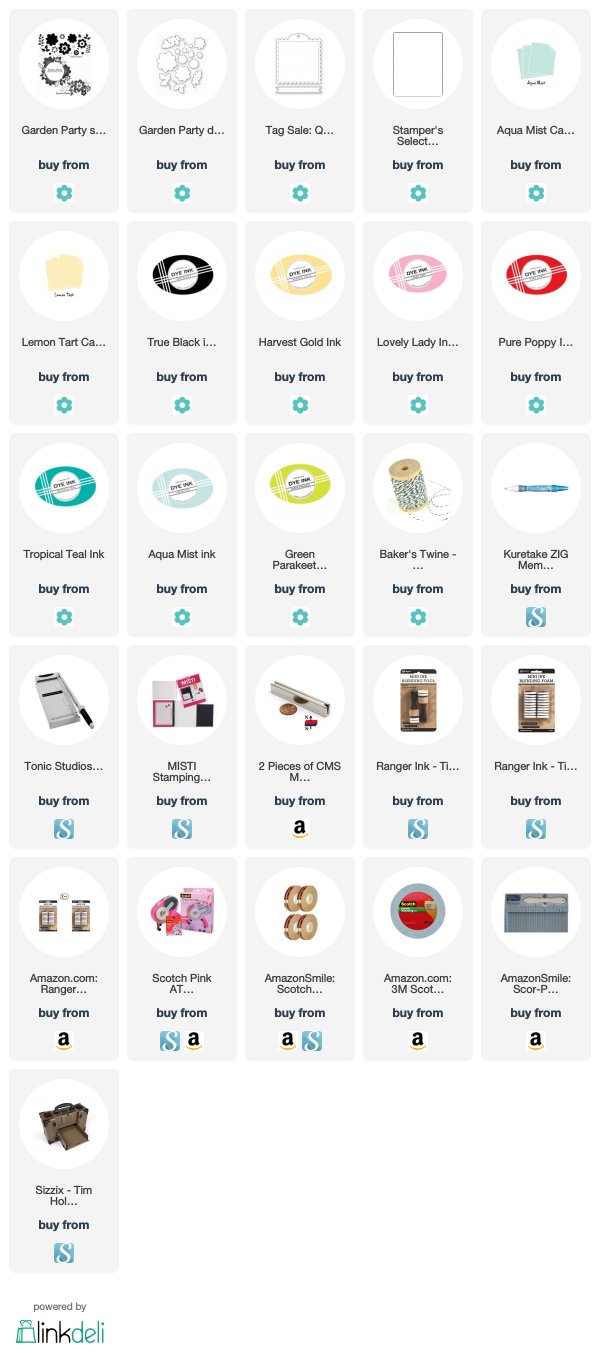View the Harvest Gold Ink product
The height and width of the screenshot is (1353, 600).
click(300, 323)
